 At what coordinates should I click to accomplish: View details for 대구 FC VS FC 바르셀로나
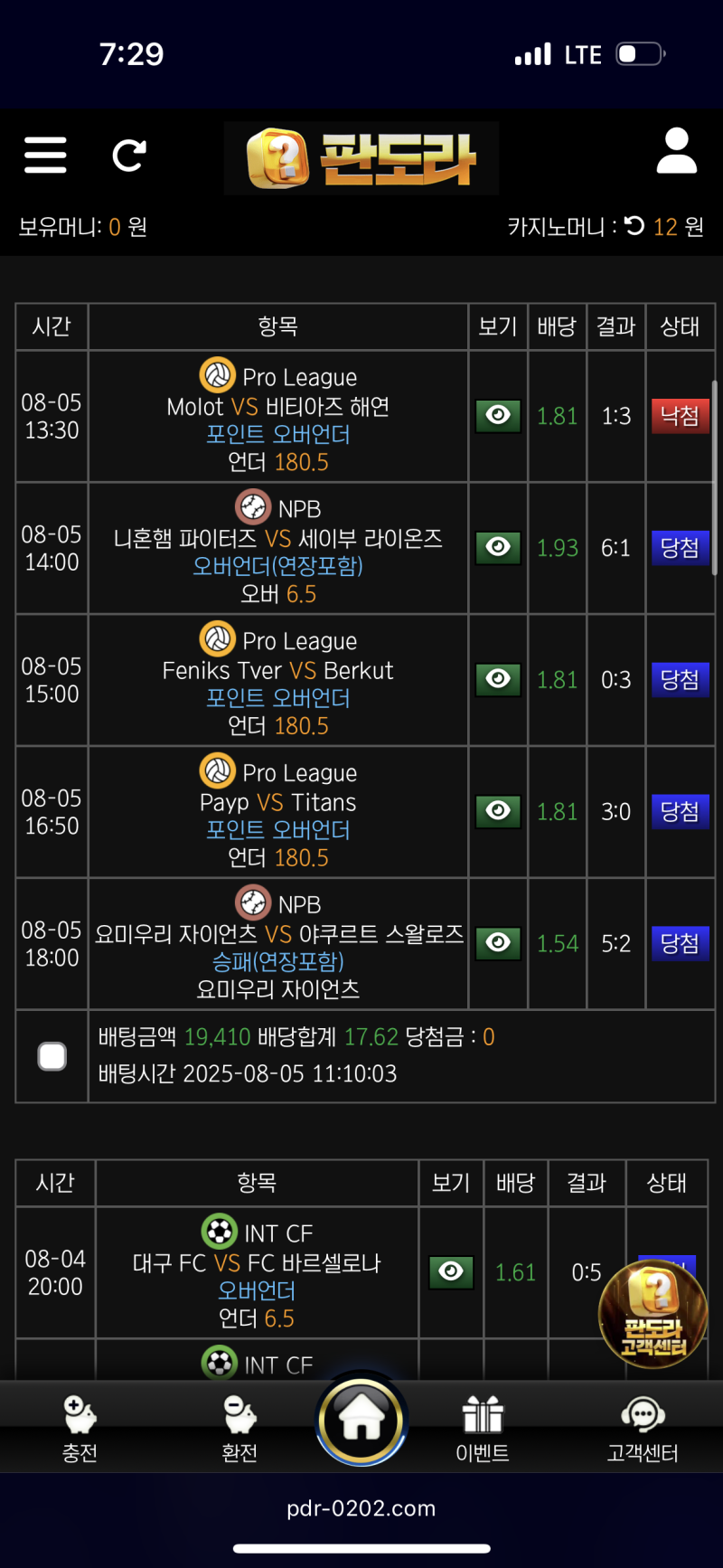click(451, 1272)
